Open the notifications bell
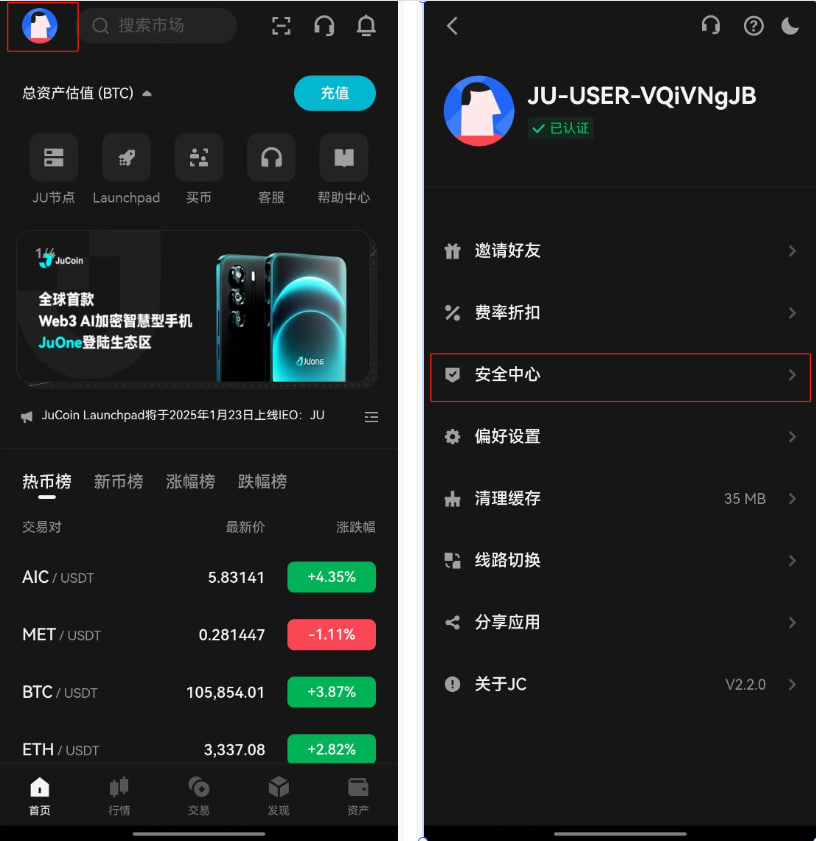Viewport: 816px width, 841px height. tap(366, 26)
